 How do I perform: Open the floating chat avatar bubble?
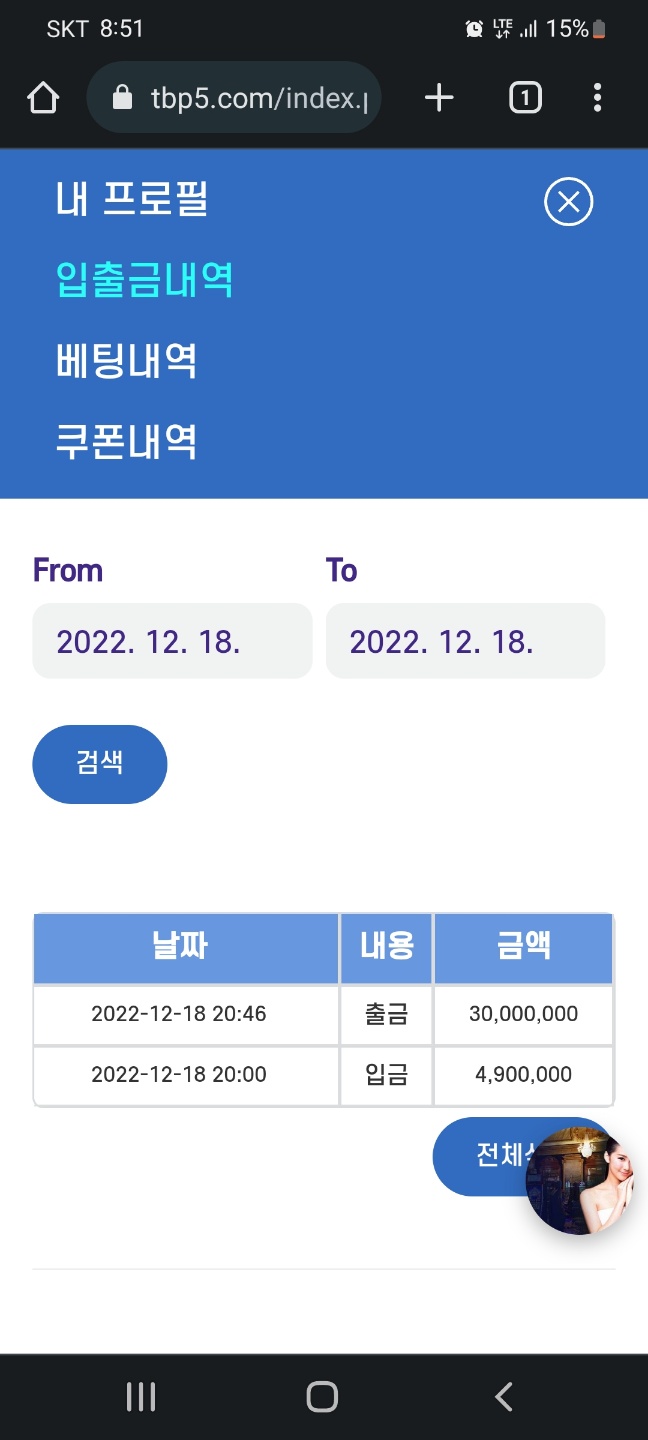[581, 1181]
